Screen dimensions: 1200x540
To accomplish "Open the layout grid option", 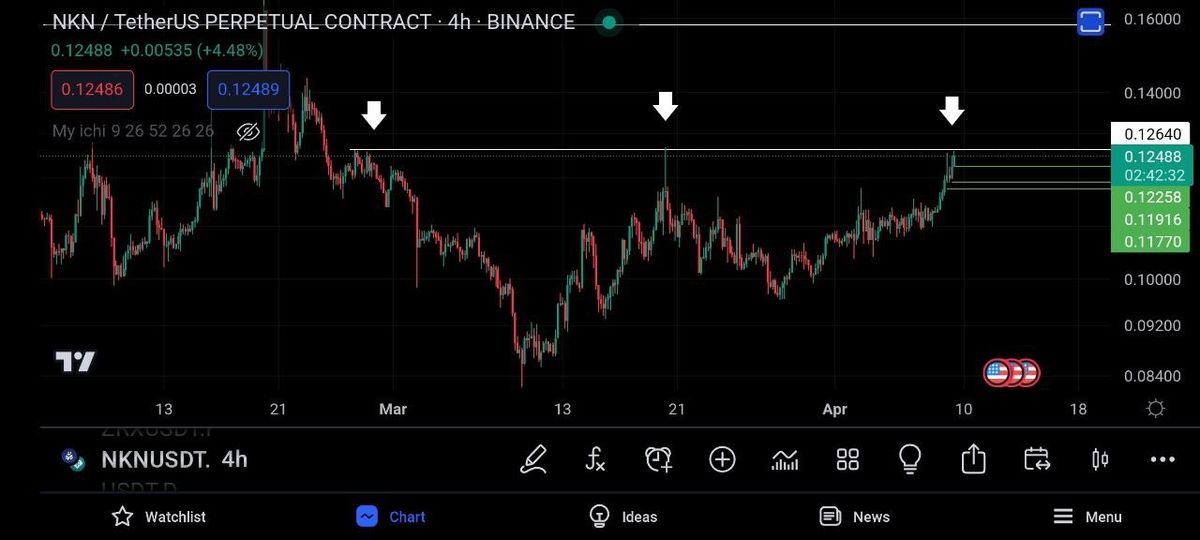I will pos(848,459).
